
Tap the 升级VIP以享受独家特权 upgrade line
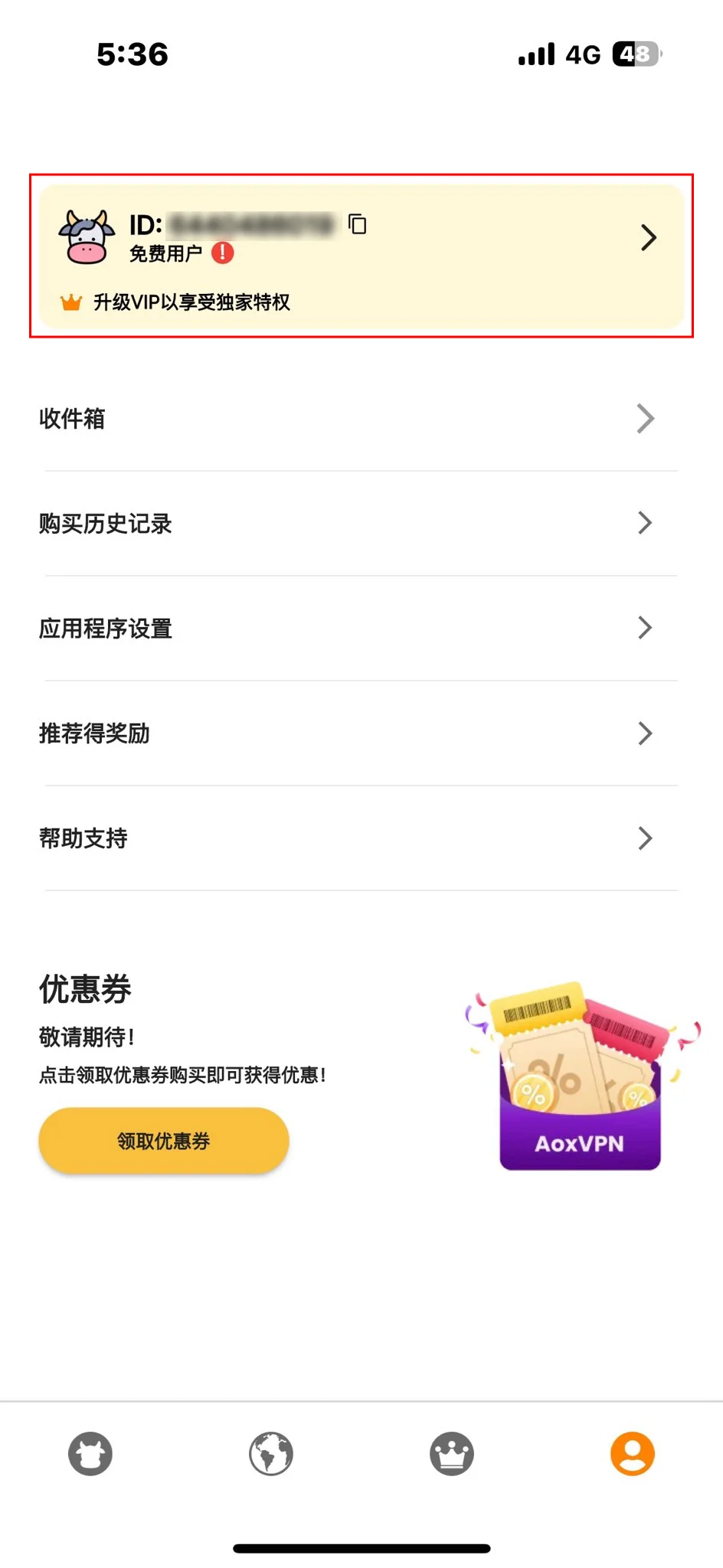[x=191, y=302]
